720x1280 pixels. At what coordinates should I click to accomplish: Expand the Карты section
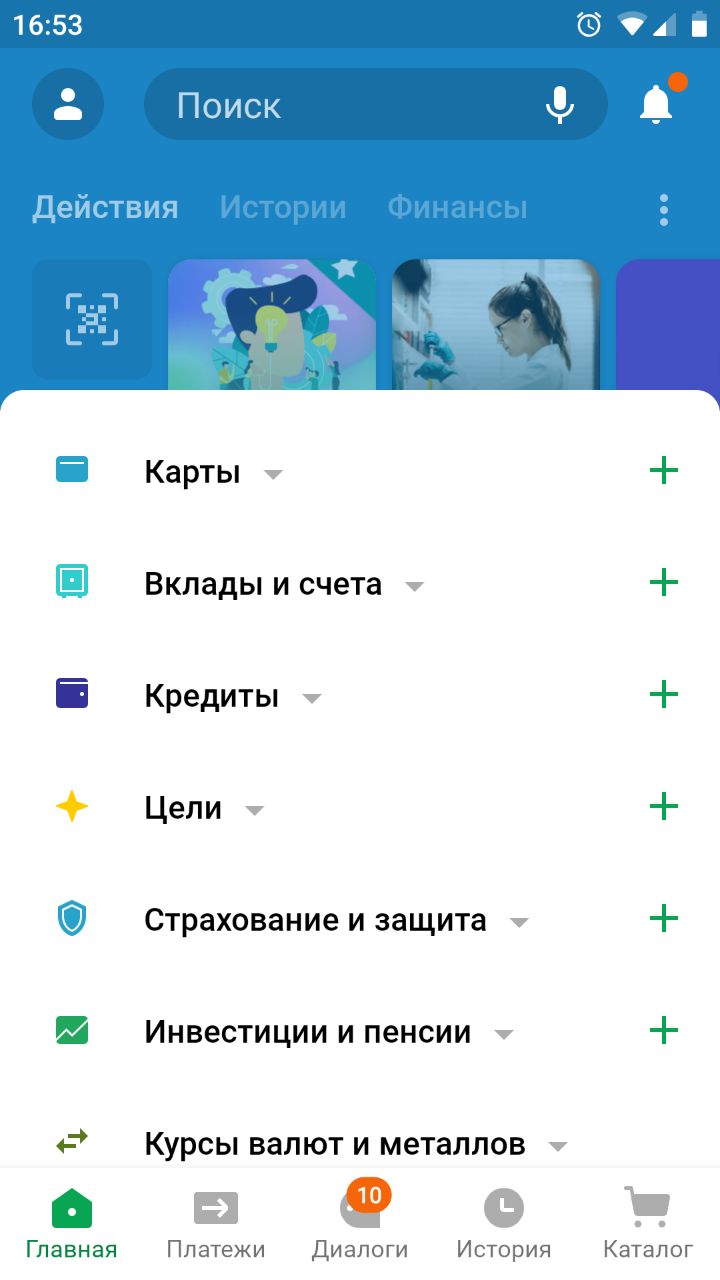(x=214, y=472)
